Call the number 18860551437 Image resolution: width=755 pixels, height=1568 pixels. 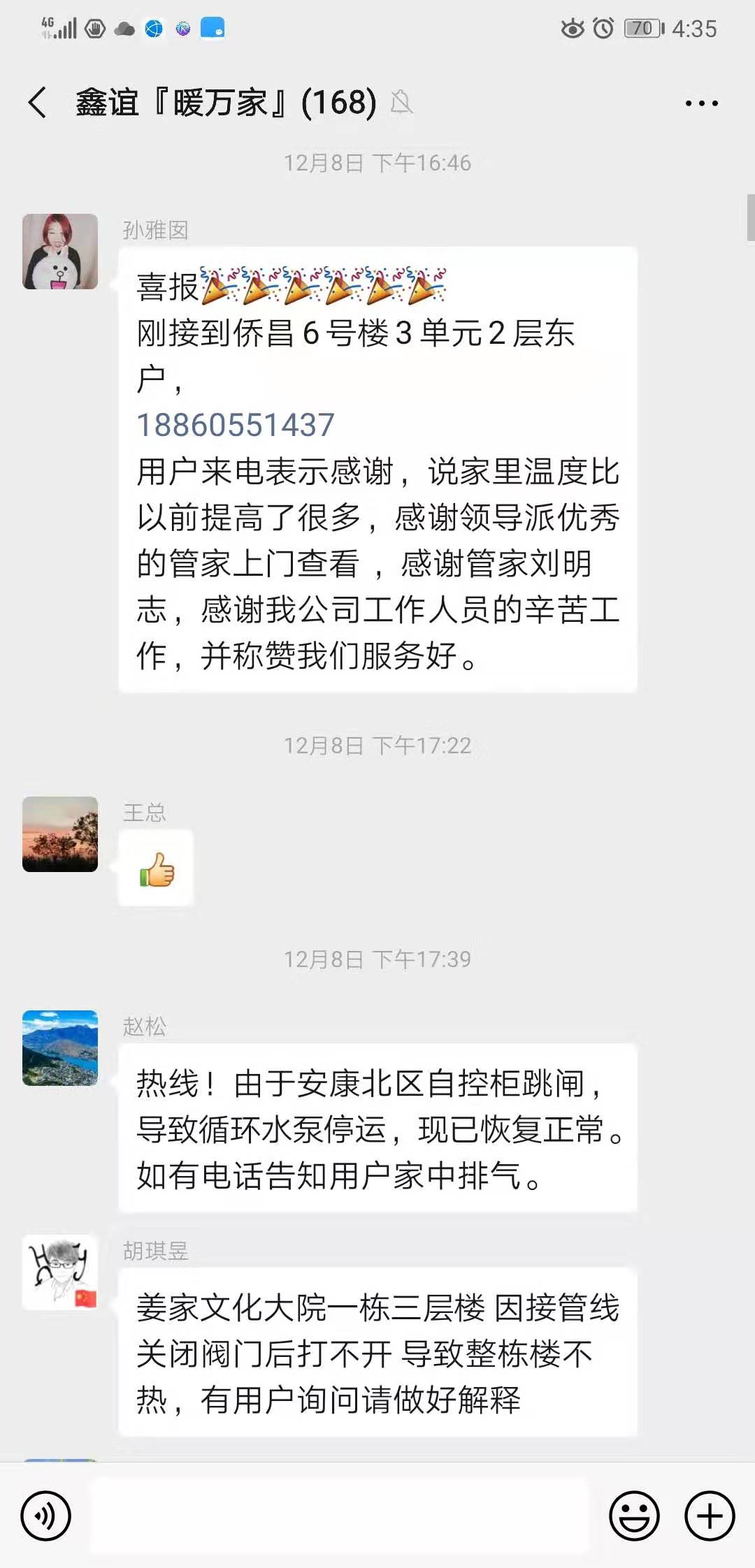point(234,423)
